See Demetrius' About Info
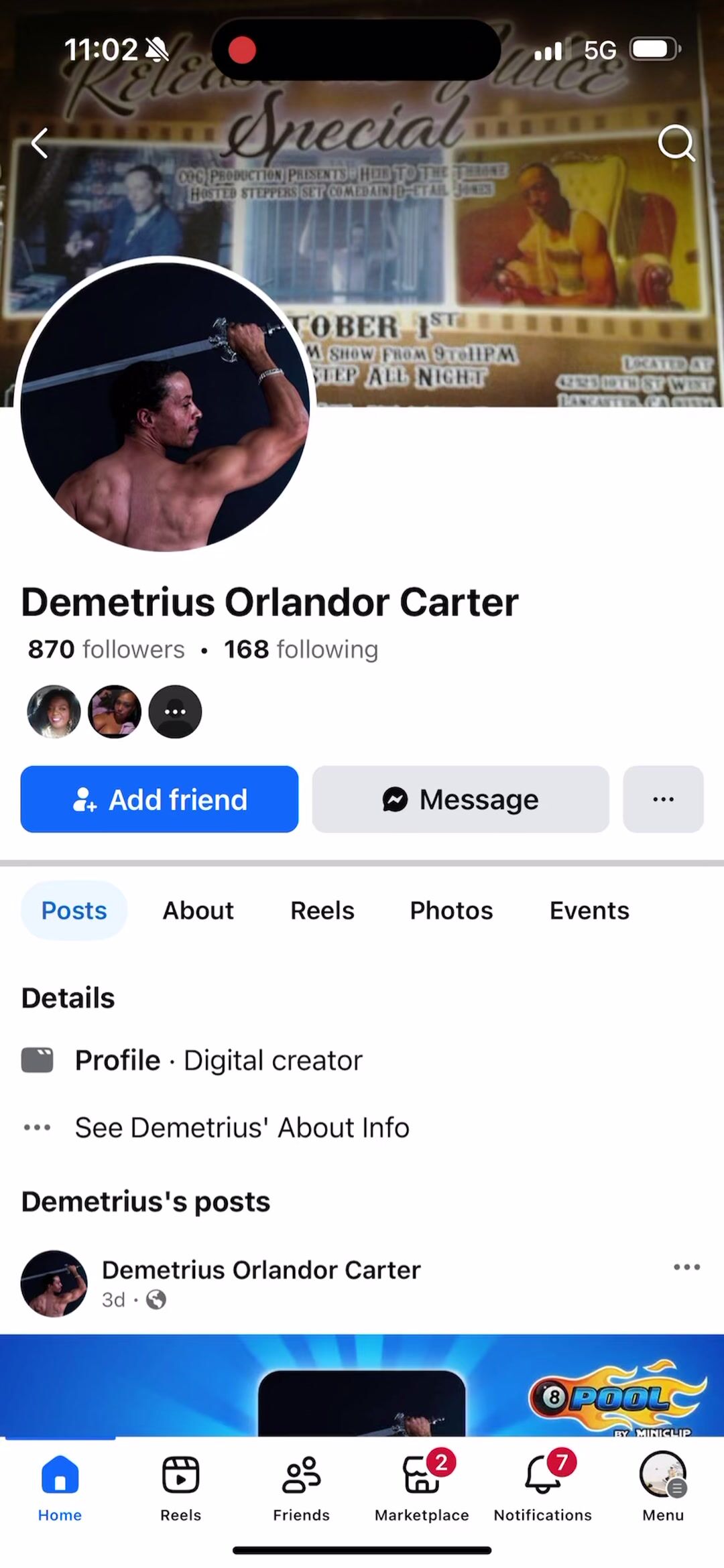The width and height of the screenshot is (724, 1568). (241, 1128)
